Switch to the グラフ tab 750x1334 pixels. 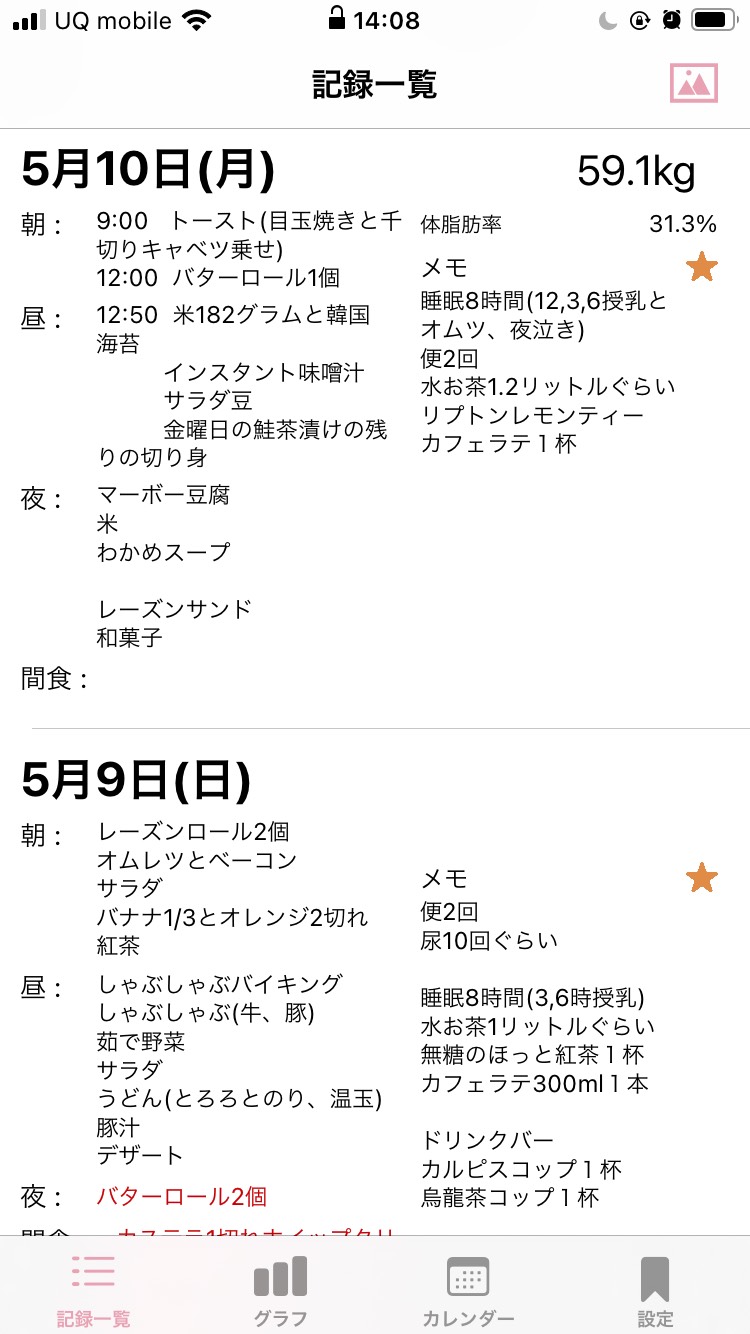(x=280, y=1290)
